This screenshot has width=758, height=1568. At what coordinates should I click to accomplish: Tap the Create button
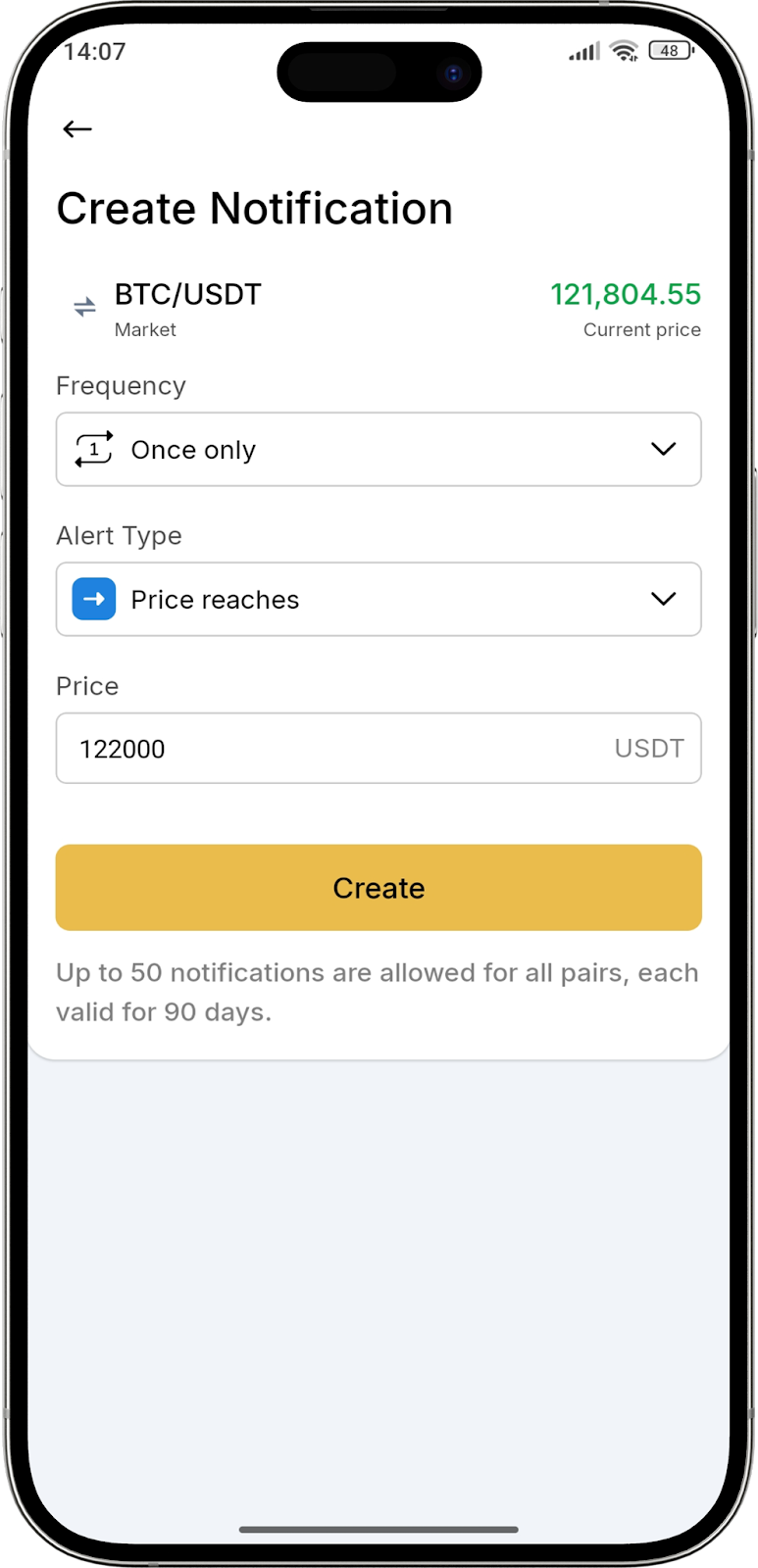[379, 888]
